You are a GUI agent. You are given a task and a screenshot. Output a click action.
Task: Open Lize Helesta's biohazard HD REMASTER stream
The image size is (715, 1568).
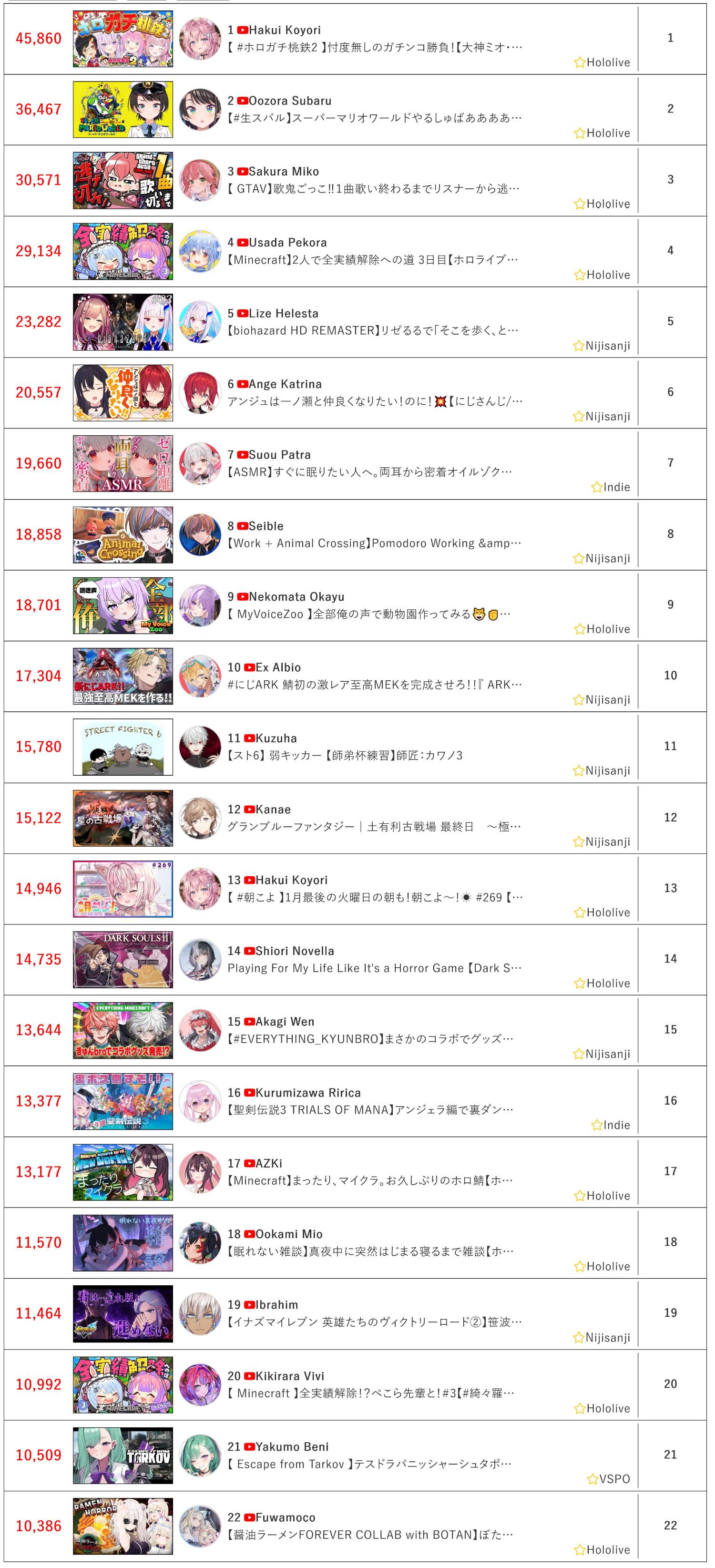click(x=372, y=330)
